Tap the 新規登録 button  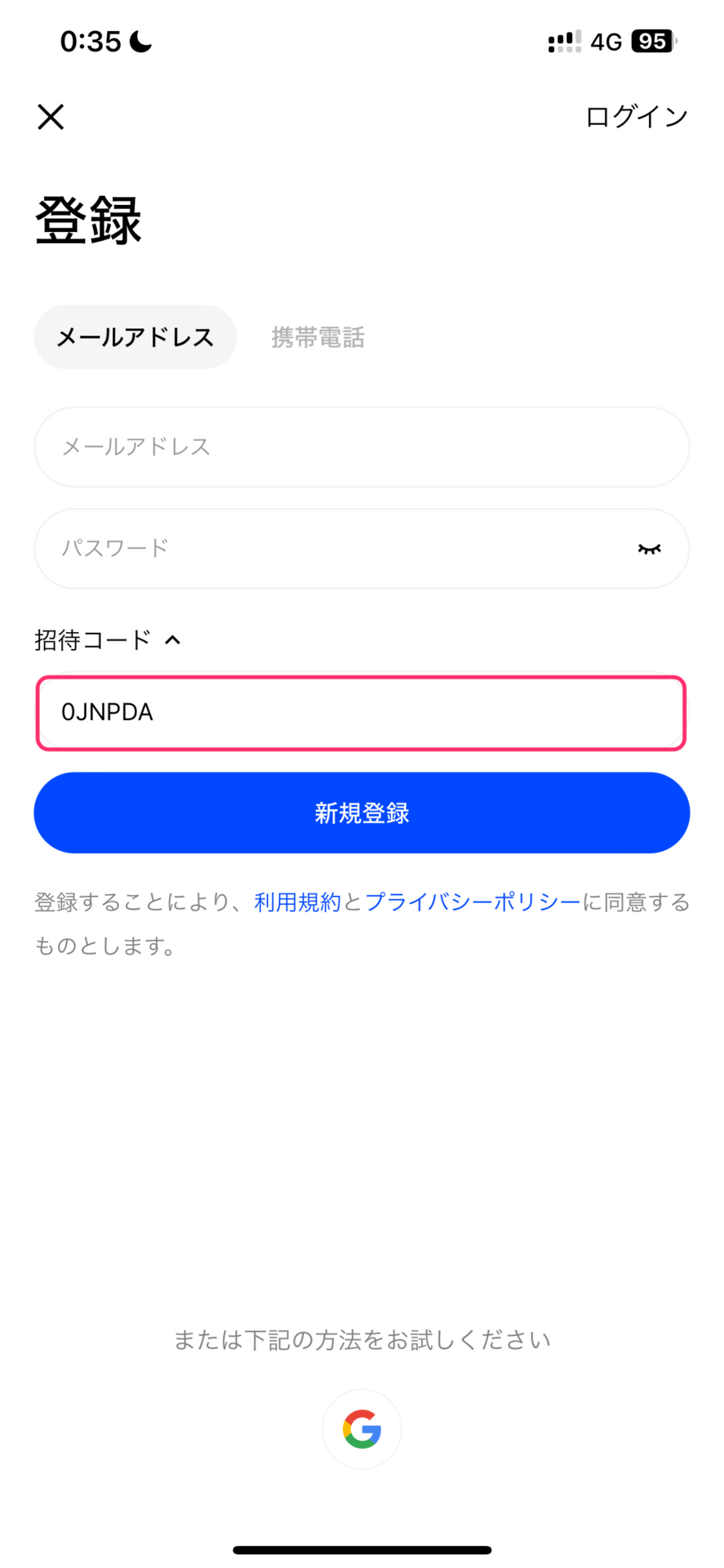tap(362, 813)
